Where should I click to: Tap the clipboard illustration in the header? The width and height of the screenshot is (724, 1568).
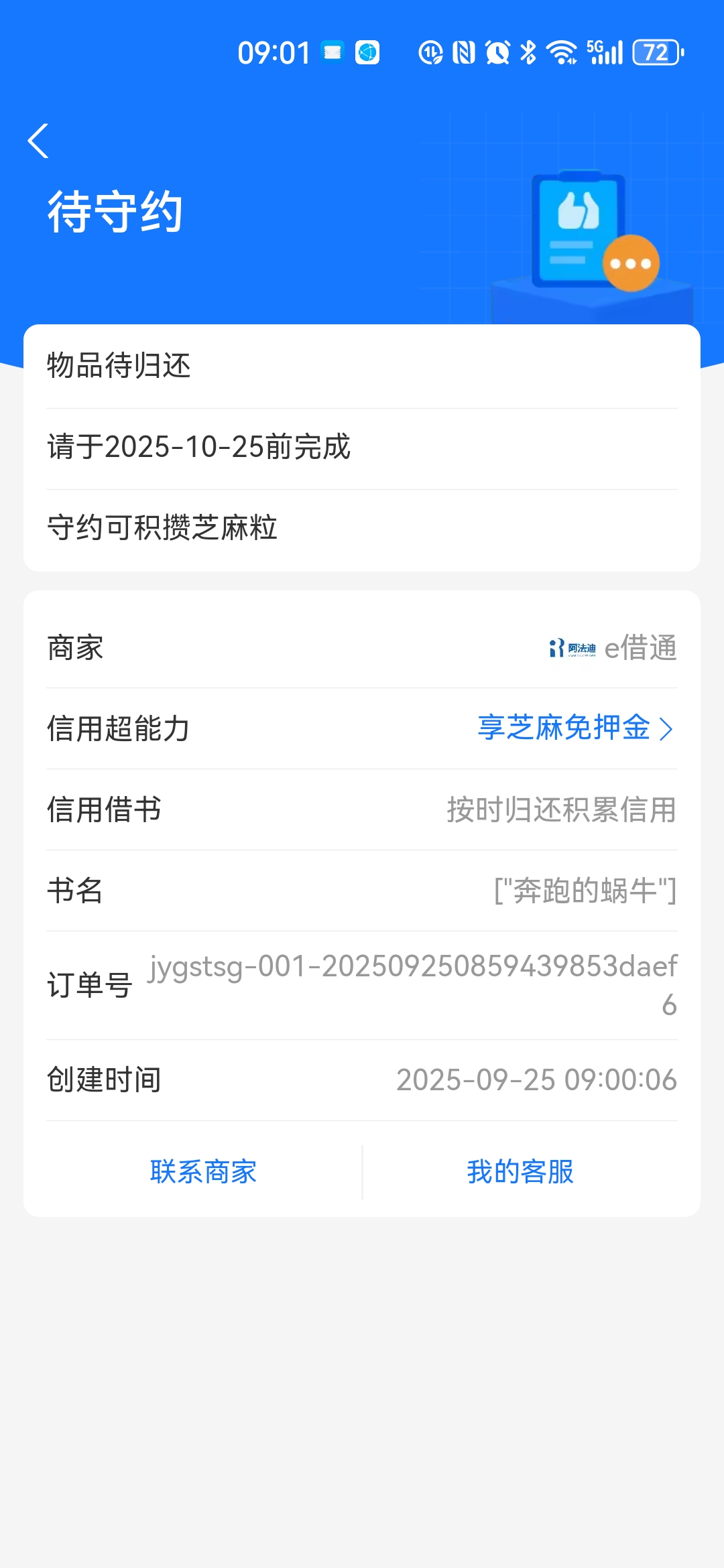pos(577,228)
